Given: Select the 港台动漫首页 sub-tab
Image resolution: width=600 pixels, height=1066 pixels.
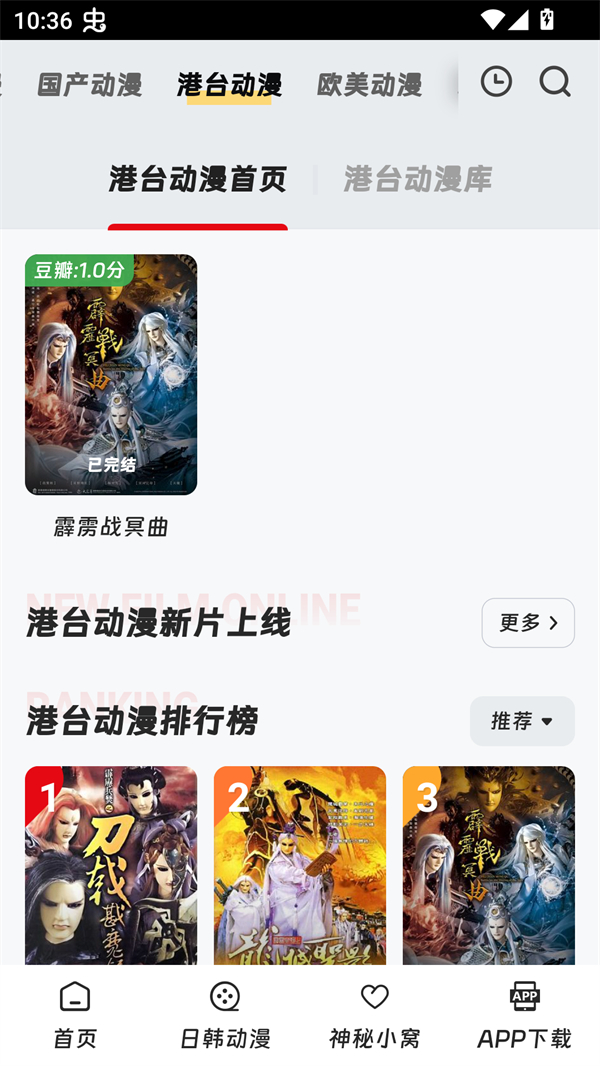Looking at the screenshot, I should (x=198, y=180).
